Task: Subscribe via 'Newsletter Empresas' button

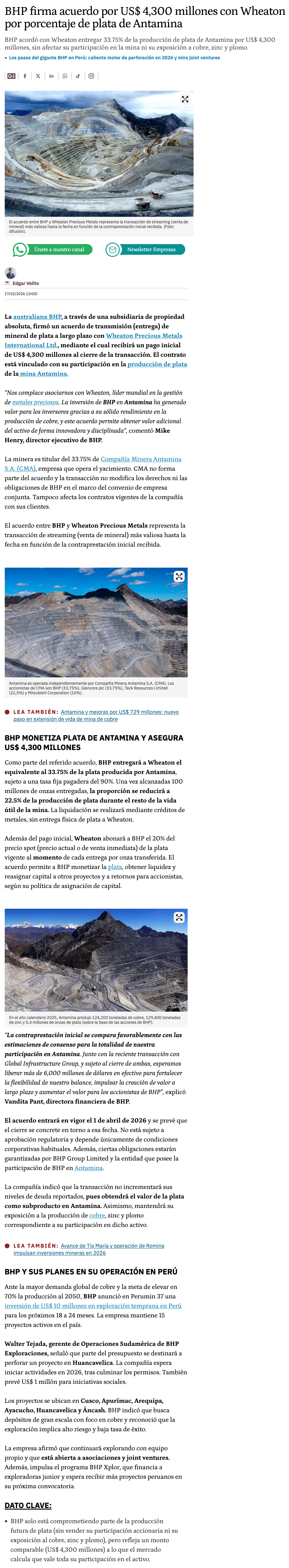Action: click(x=146, y=249)
